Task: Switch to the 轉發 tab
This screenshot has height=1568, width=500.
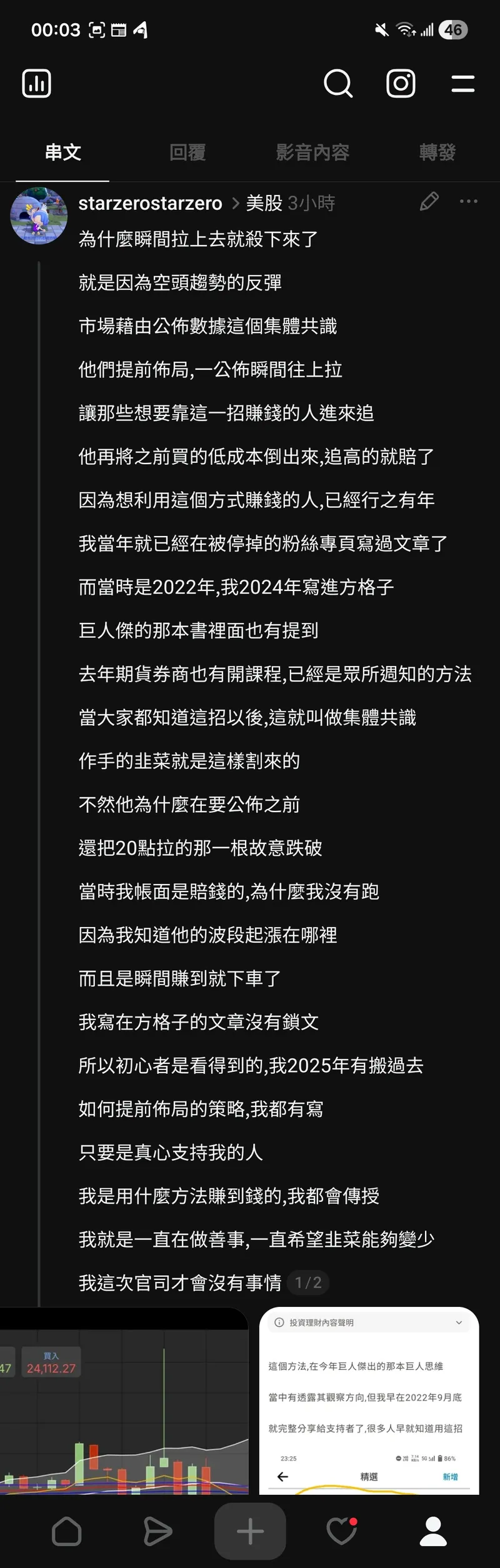Action: coord(437,152)
